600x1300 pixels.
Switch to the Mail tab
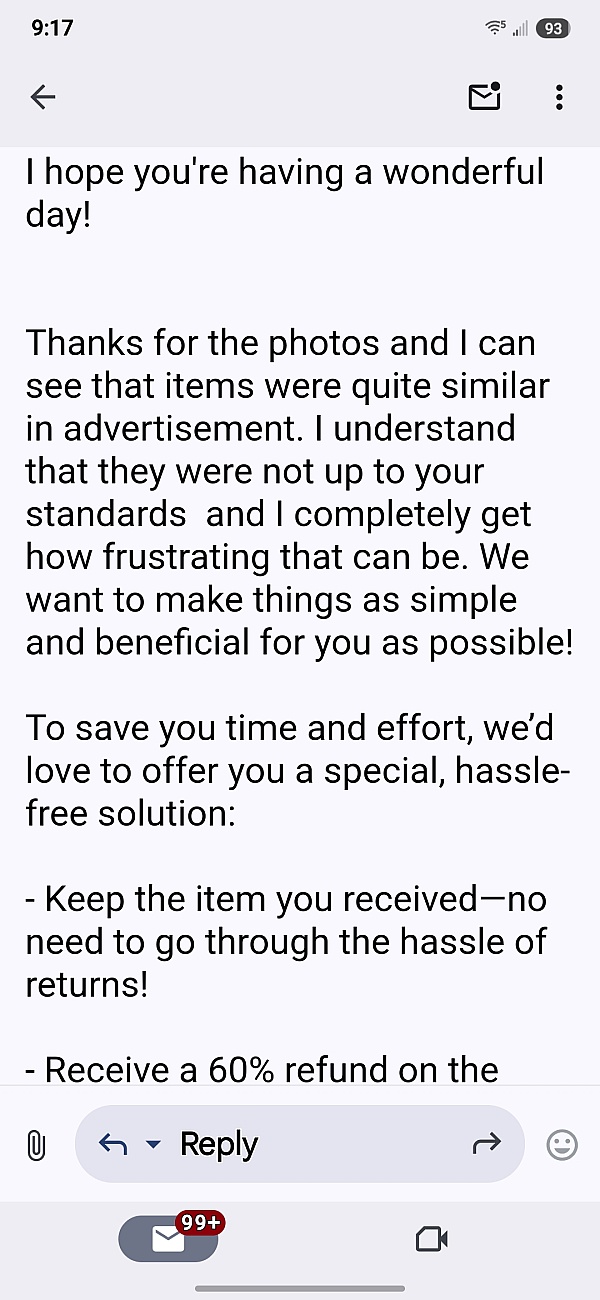click(x=168, y=1240)
